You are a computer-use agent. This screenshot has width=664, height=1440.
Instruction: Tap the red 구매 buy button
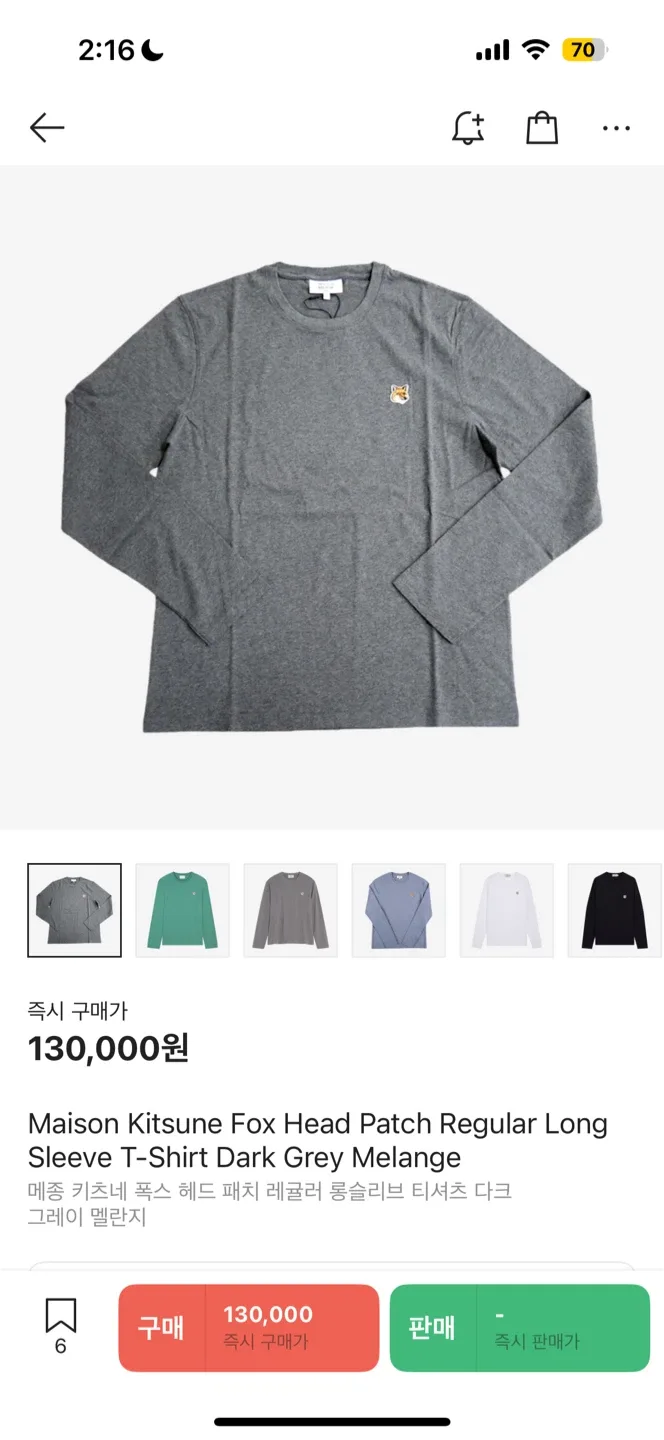(x=249, y=1327)
